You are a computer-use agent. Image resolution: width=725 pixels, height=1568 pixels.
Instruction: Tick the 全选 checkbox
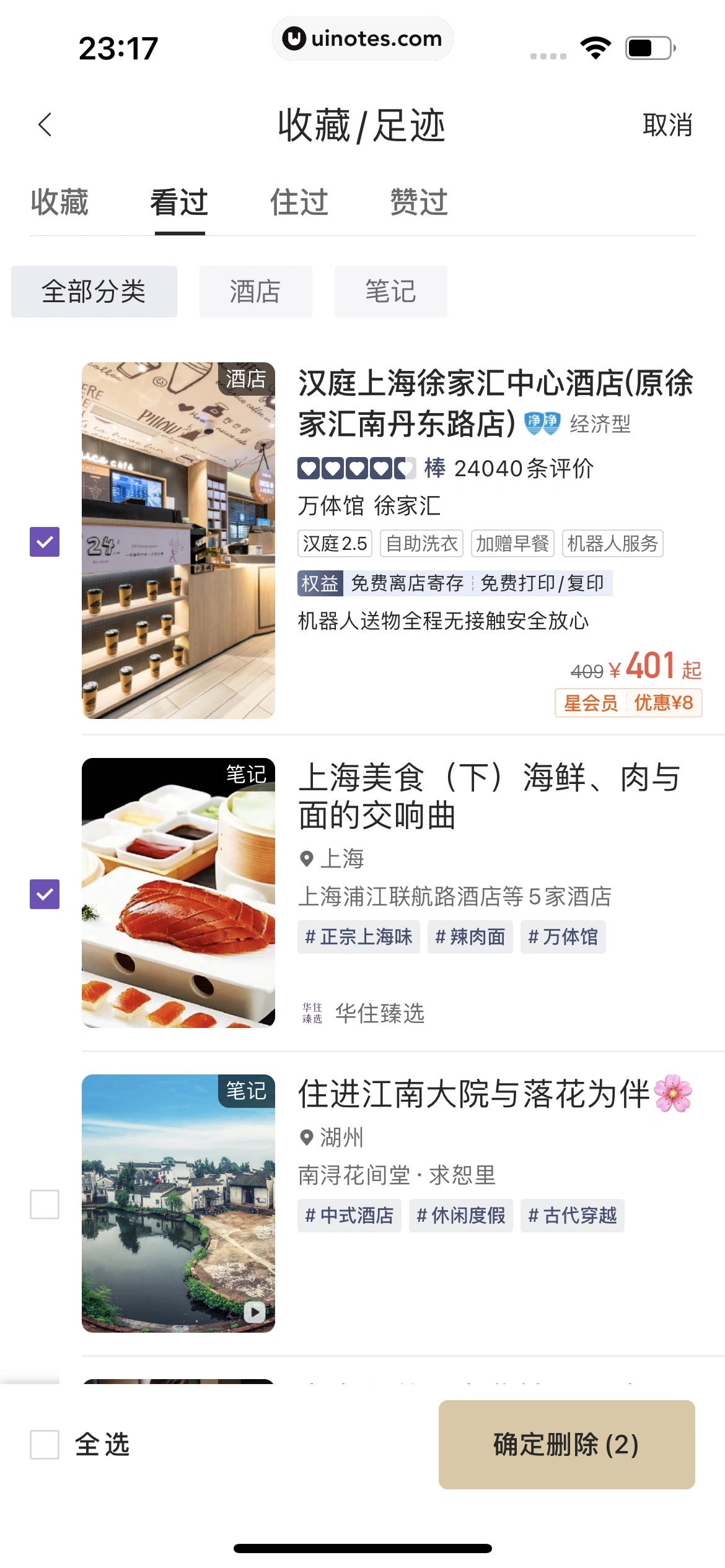point(45,1445)
